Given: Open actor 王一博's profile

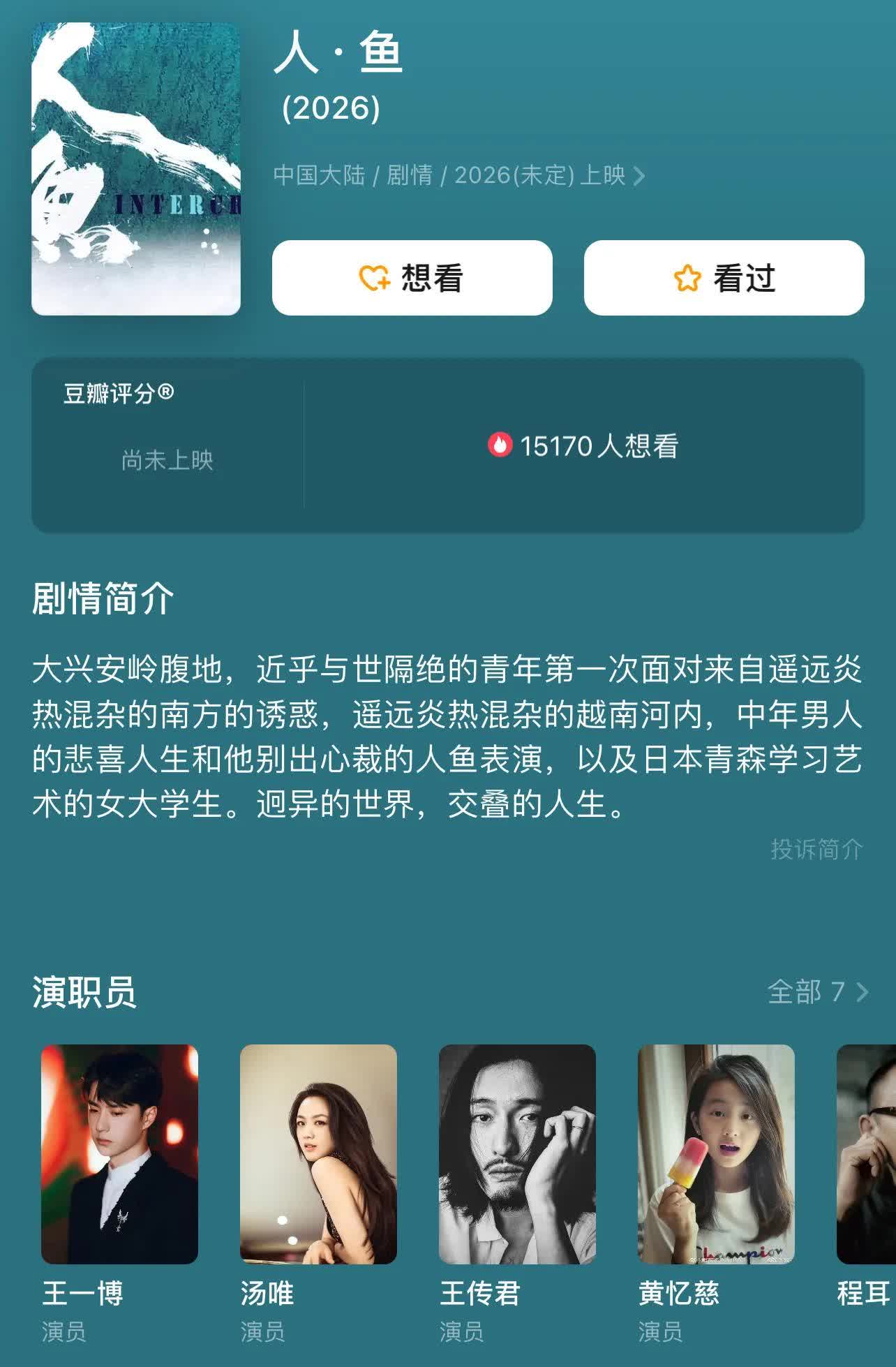Looking at the screenshot, I should (x=119, y=1154).
